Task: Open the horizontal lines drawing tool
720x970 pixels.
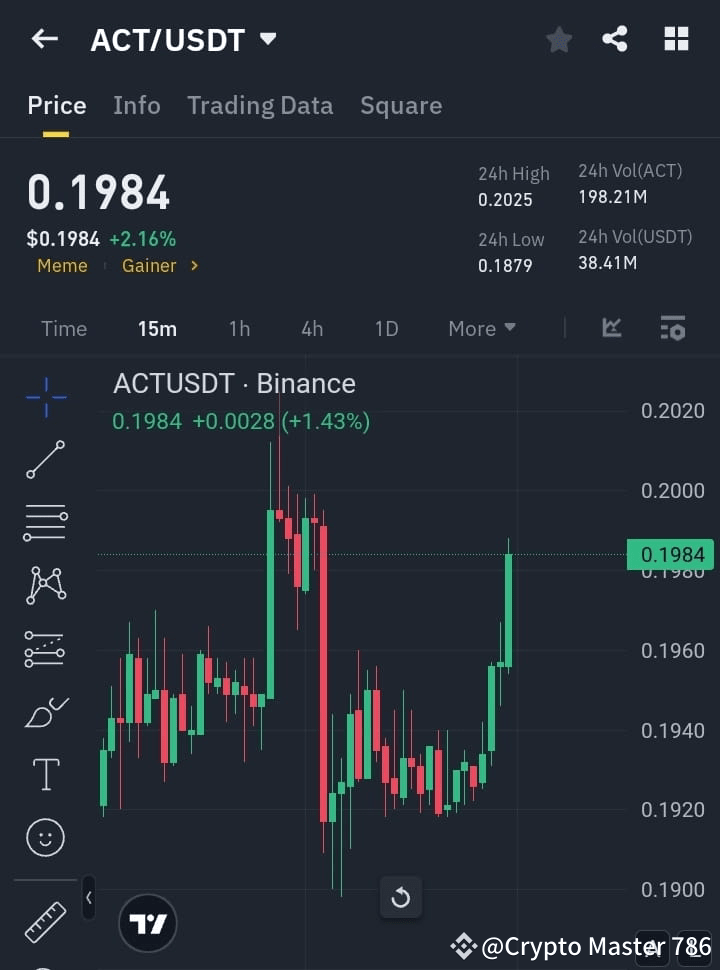Action: click(x=45, y=523)
